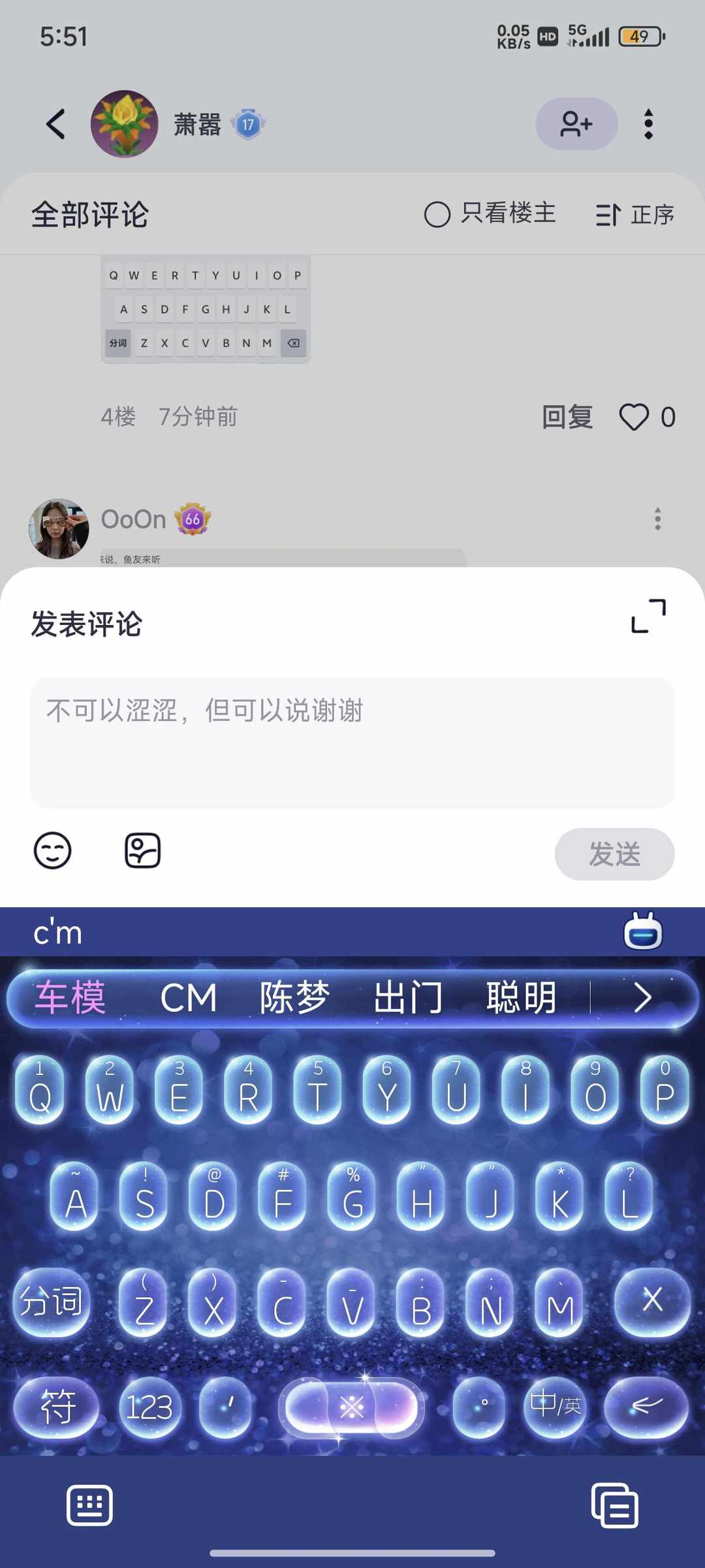Viewport: 705px width, 1568px height.
Task: Open the top-right three-dot menu
Action: tap(648, 123)
